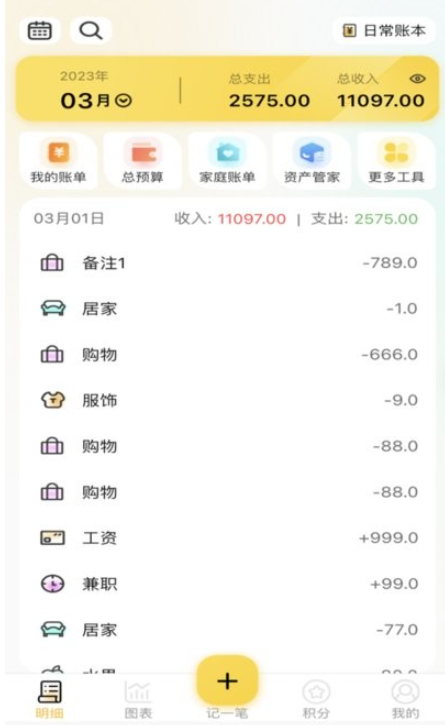This screenshot has width=445, height=725.
Task: Open the 购物 entry of -666.0
Action: click(227, 355)
